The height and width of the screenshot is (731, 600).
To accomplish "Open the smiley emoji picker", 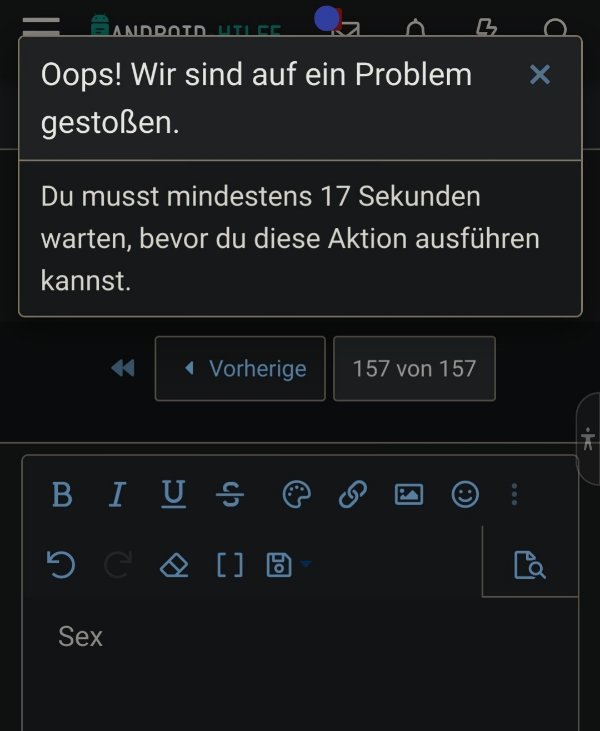I will point(465,494).
